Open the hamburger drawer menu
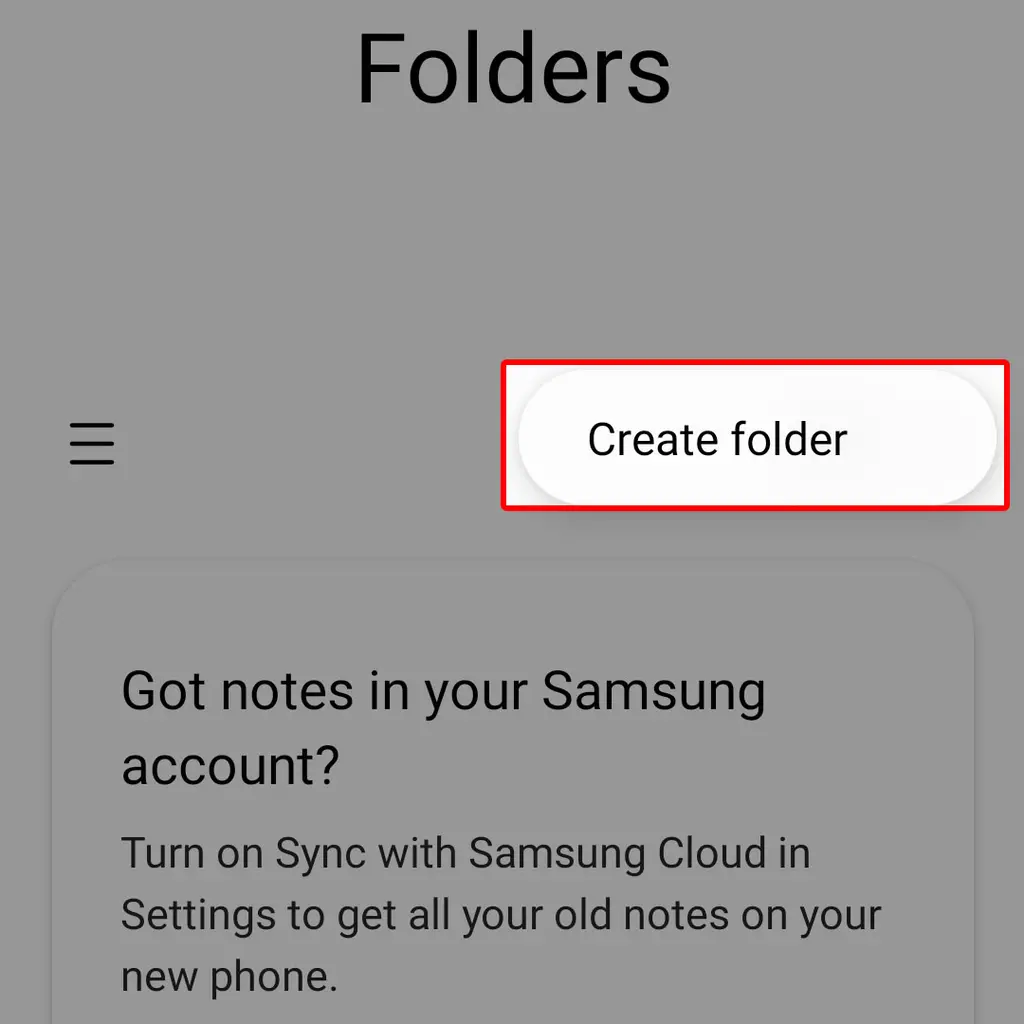 pos(92,443)
